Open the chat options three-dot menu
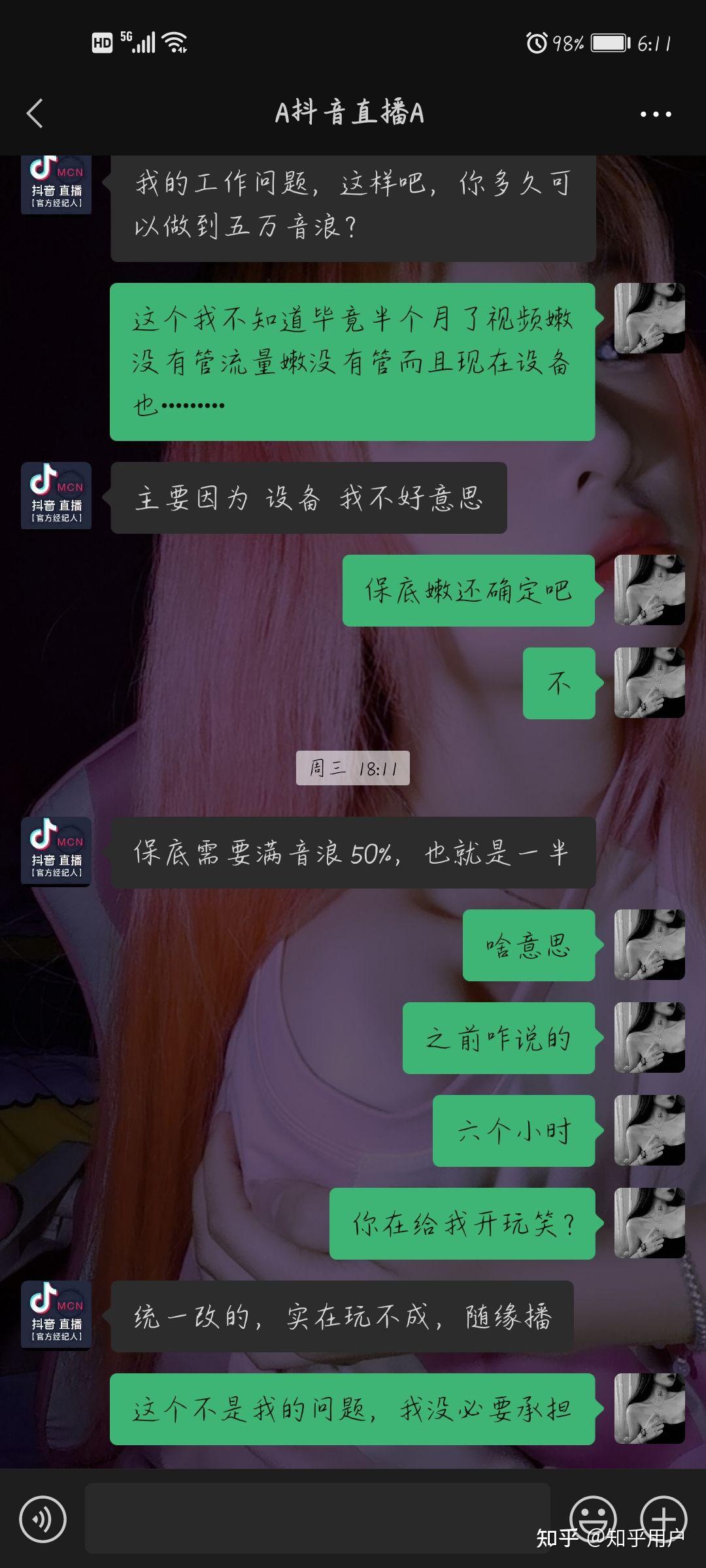The image size is (706, 1568). tap(655, 114)
